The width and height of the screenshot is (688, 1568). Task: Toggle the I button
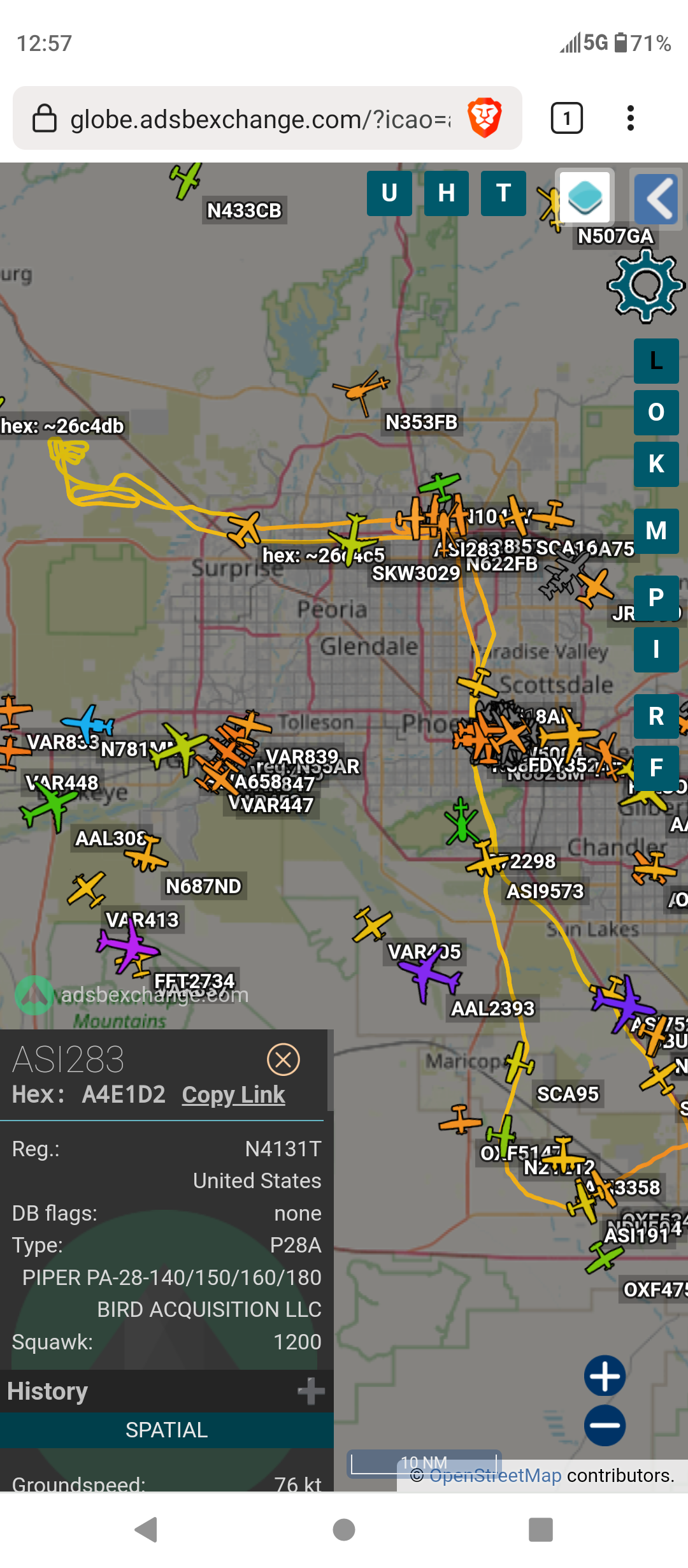pyautogui.click(x=656, y=650)
